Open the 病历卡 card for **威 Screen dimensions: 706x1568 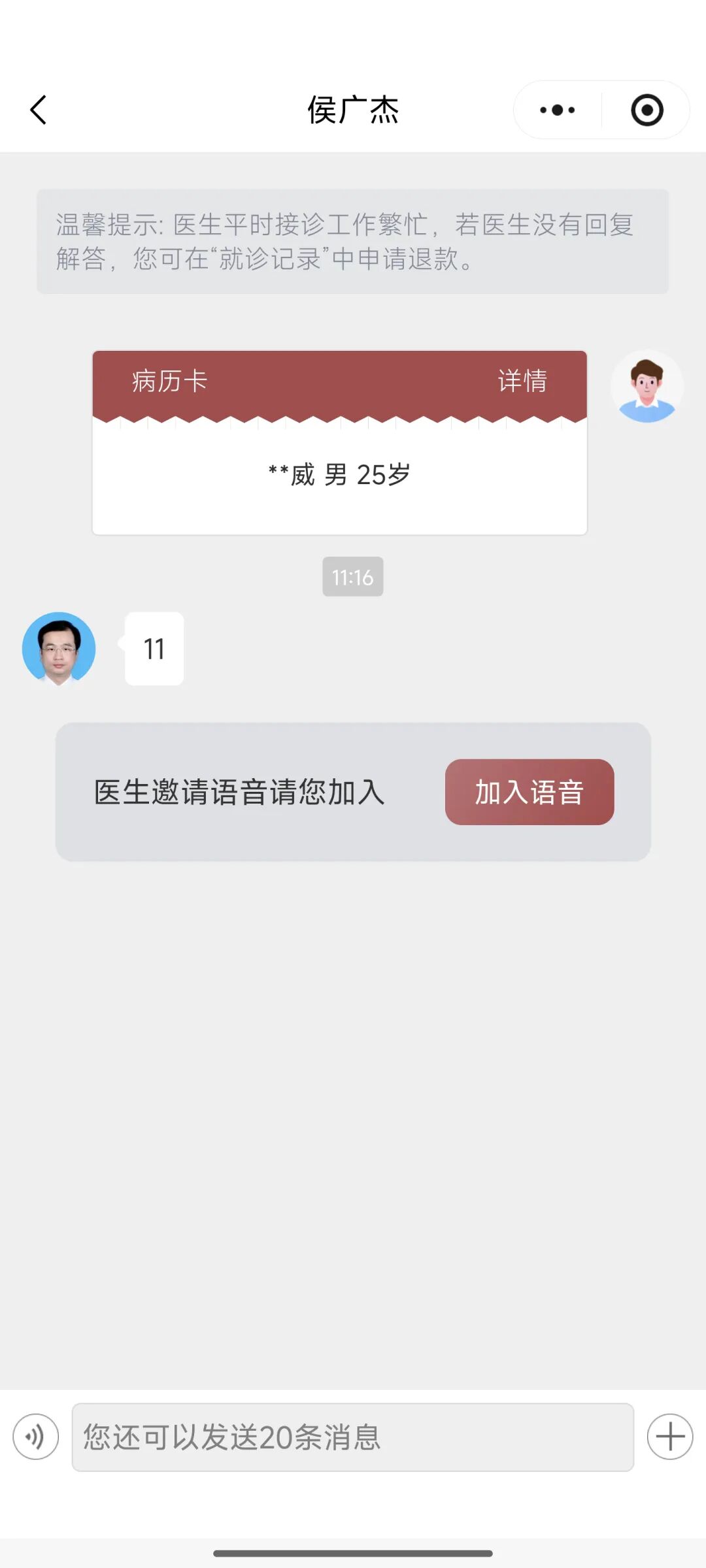[x=339, y=475]
